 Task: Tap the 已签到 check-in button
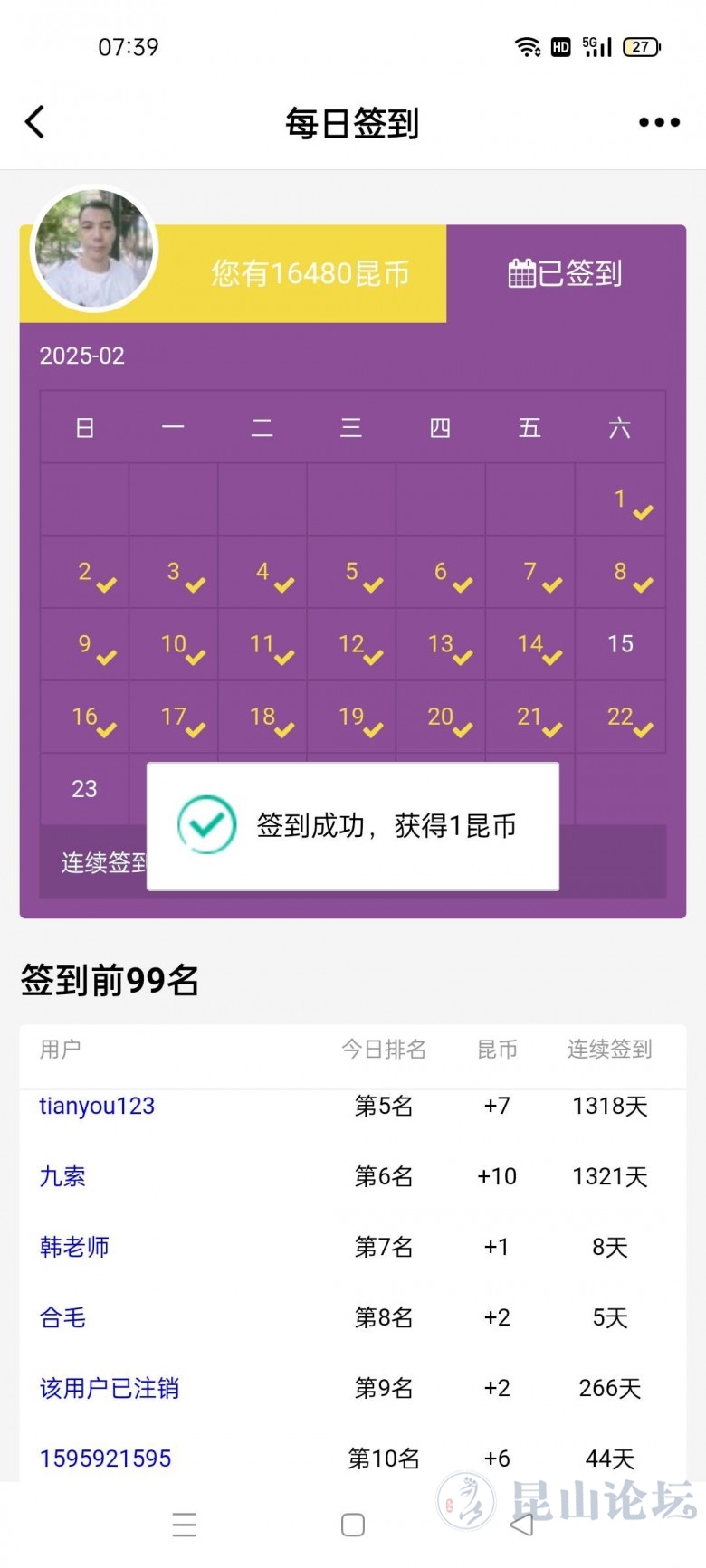coord(566,273)
